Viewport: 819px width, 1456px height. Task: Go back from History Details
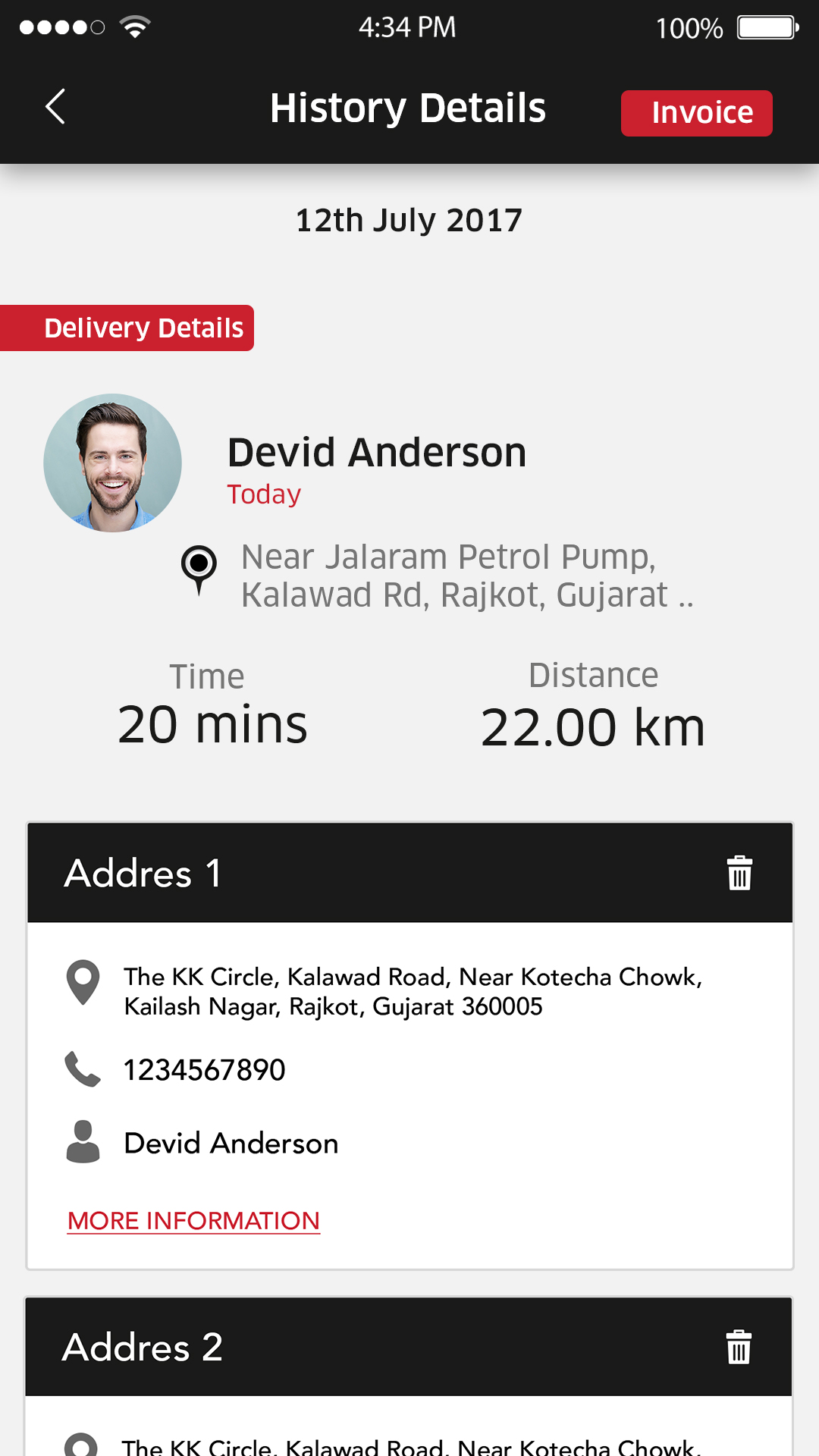click(55, 107)
